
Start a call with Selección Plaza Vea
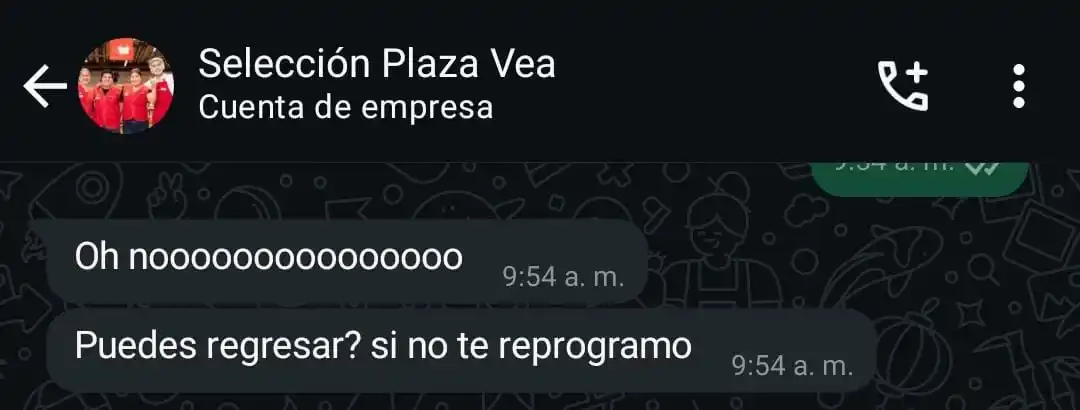[x=903, y=87]
